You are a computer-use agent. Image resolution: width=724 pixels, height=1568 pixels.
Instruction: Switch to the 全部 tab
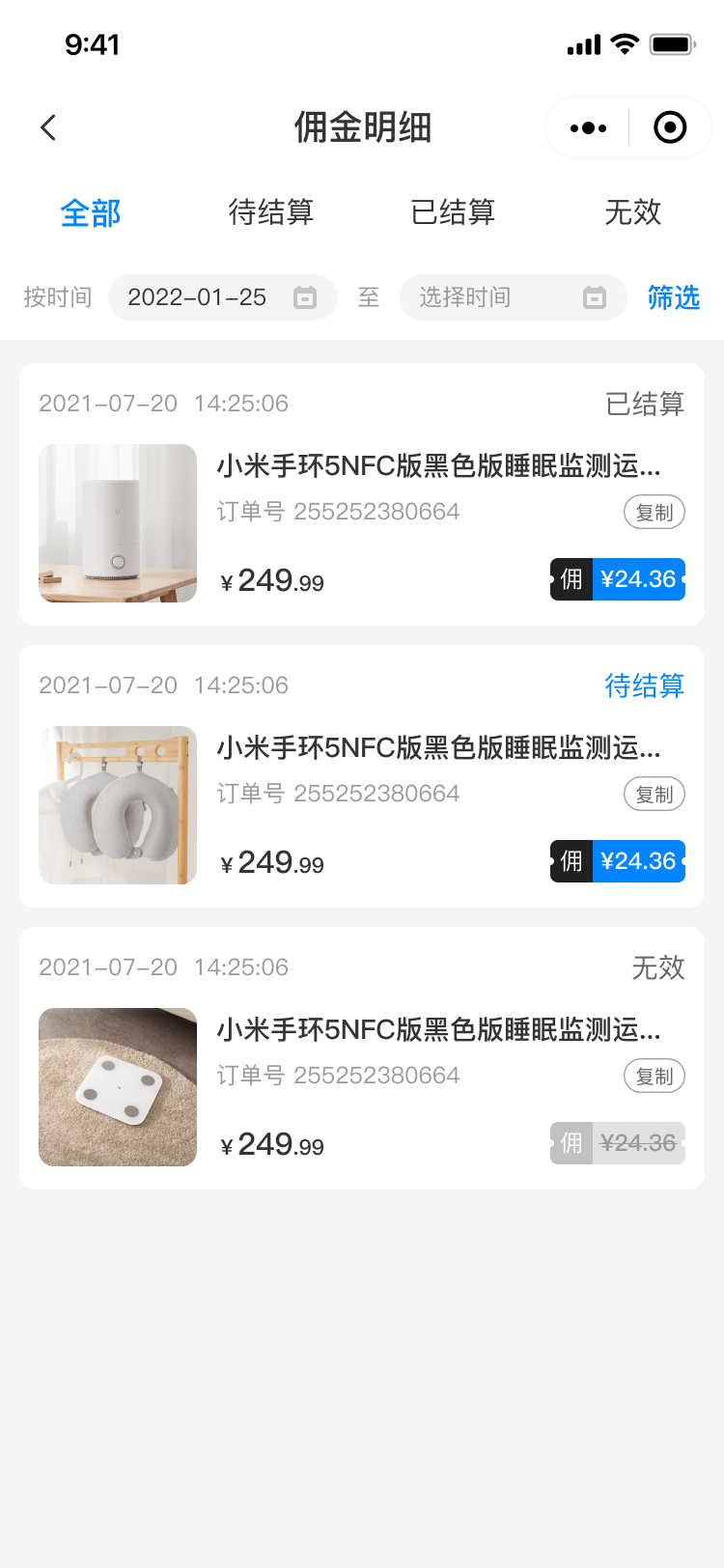pyautogui.click(x=91, y=212)
